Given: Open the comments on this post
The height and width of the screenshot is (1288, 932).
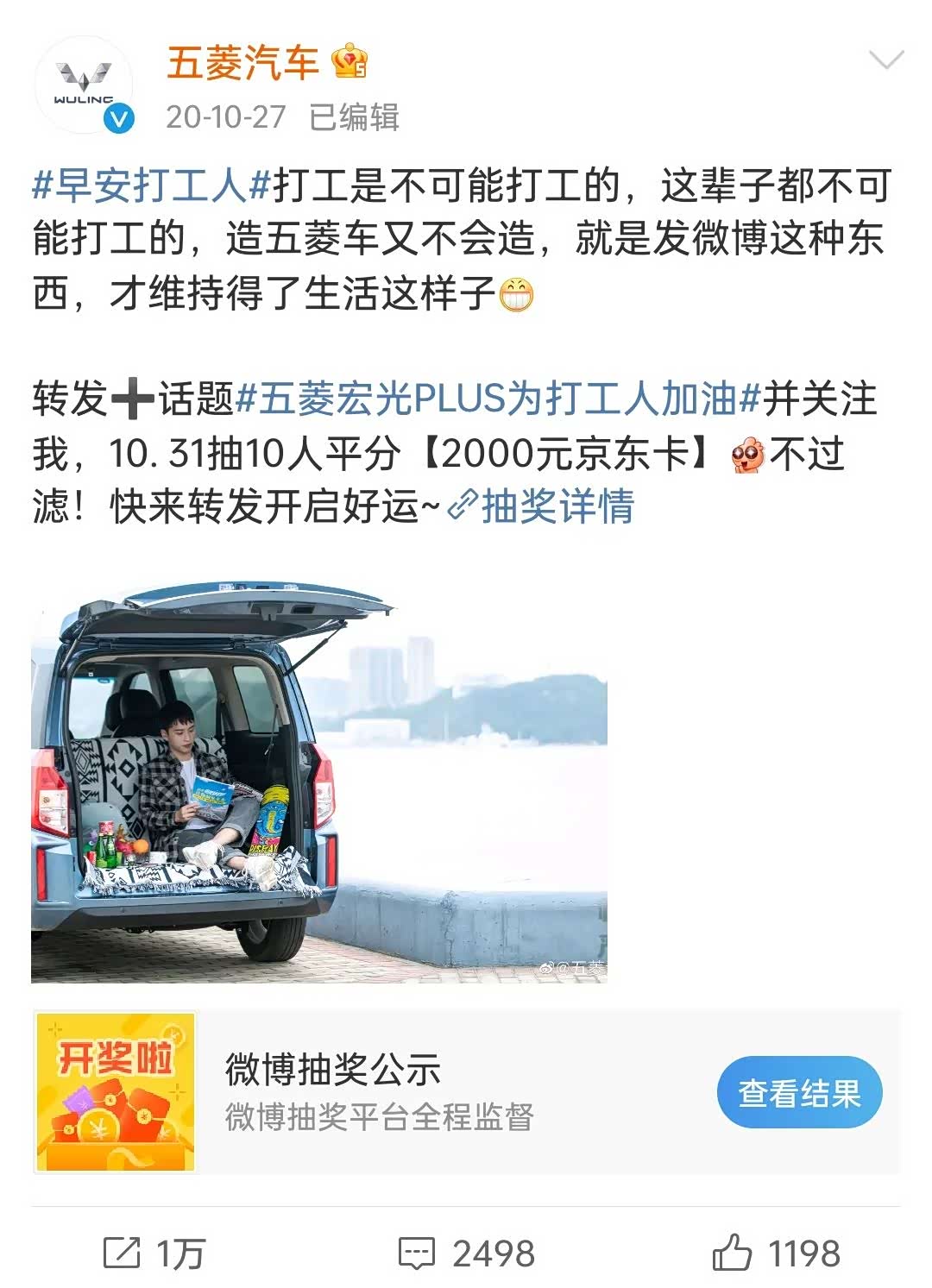Looking at the screenshot, I should pos(466,1253).
